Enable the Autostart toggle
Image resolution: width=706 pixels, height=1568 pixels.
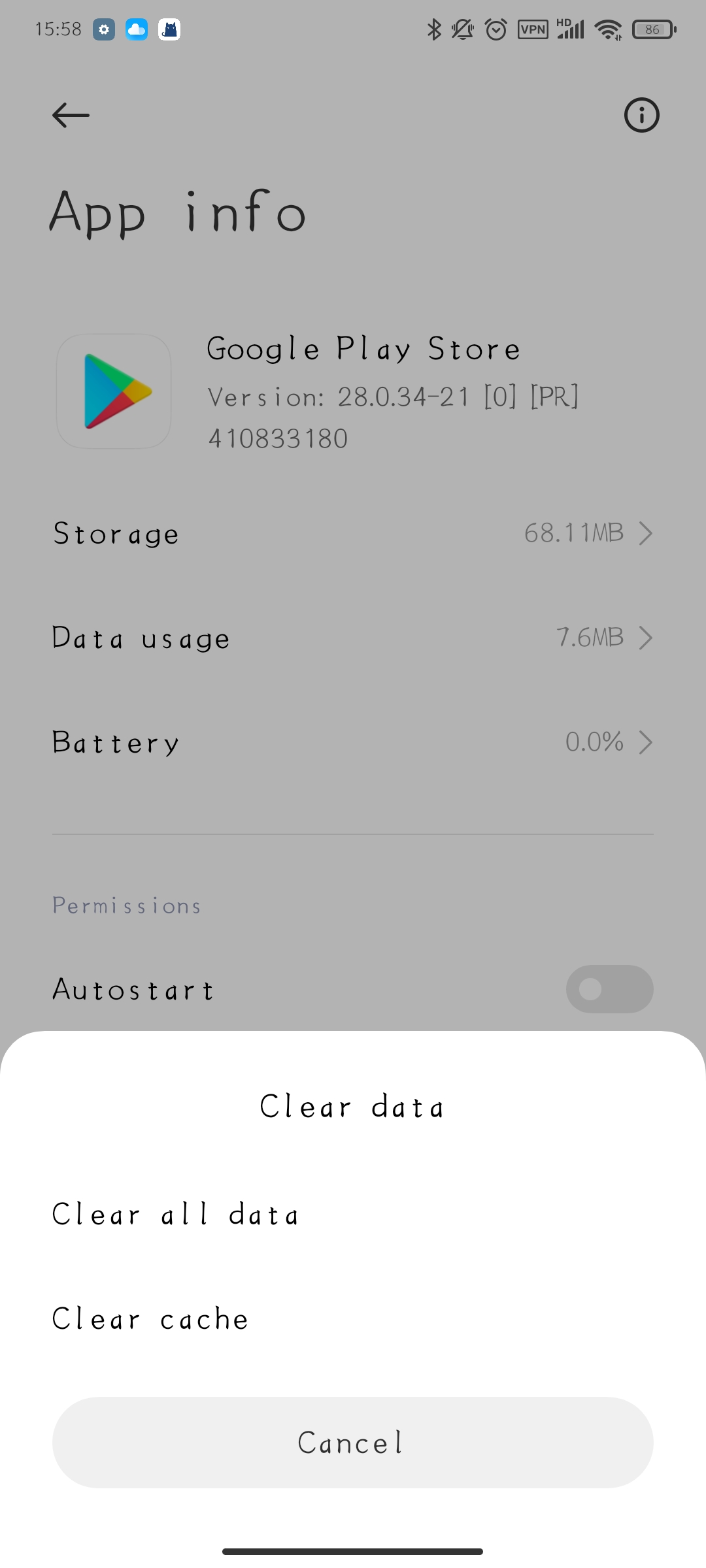click(609, 989)
